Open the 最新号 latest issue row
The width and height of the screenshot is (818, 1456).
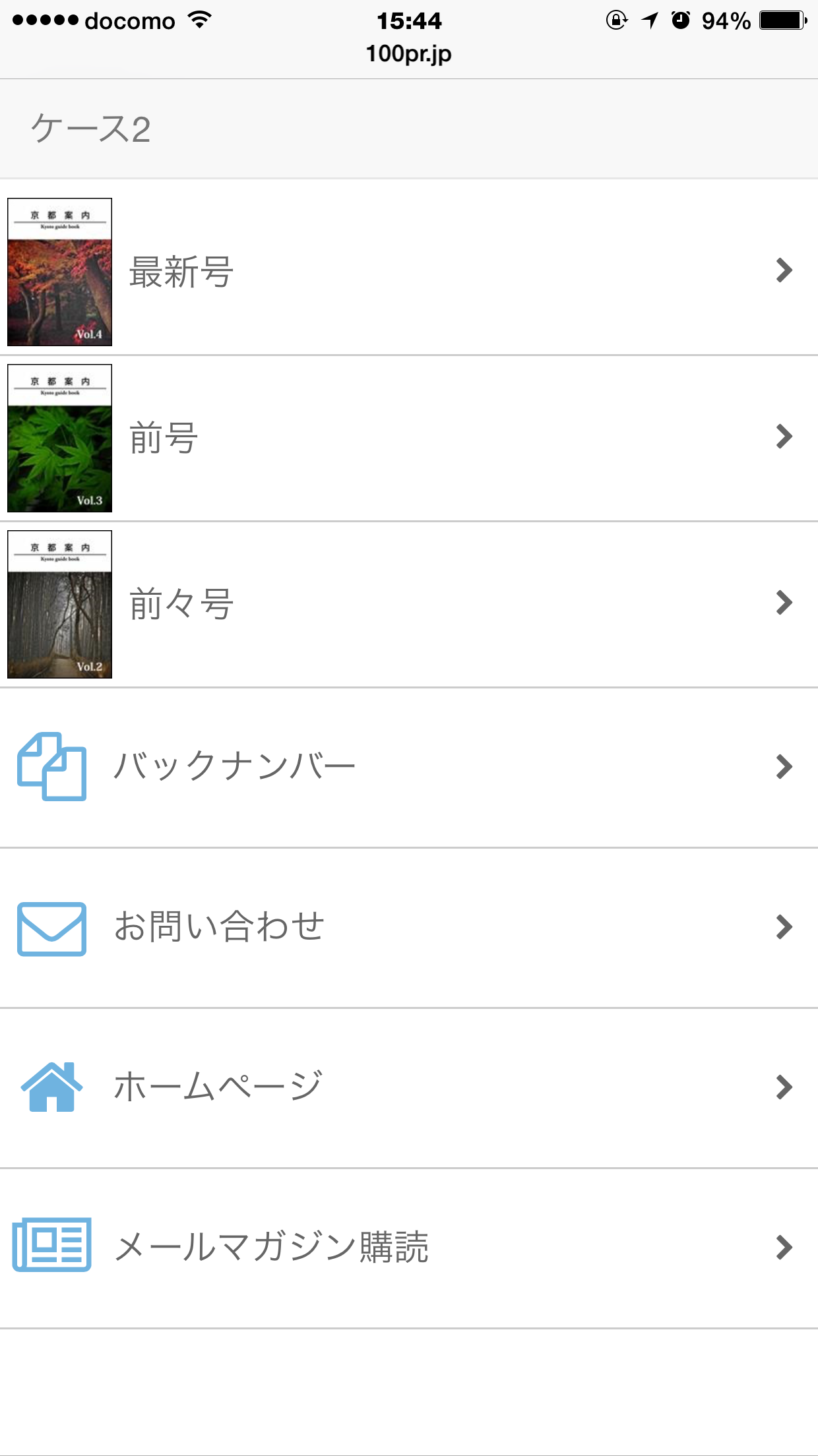coord(409,271)
